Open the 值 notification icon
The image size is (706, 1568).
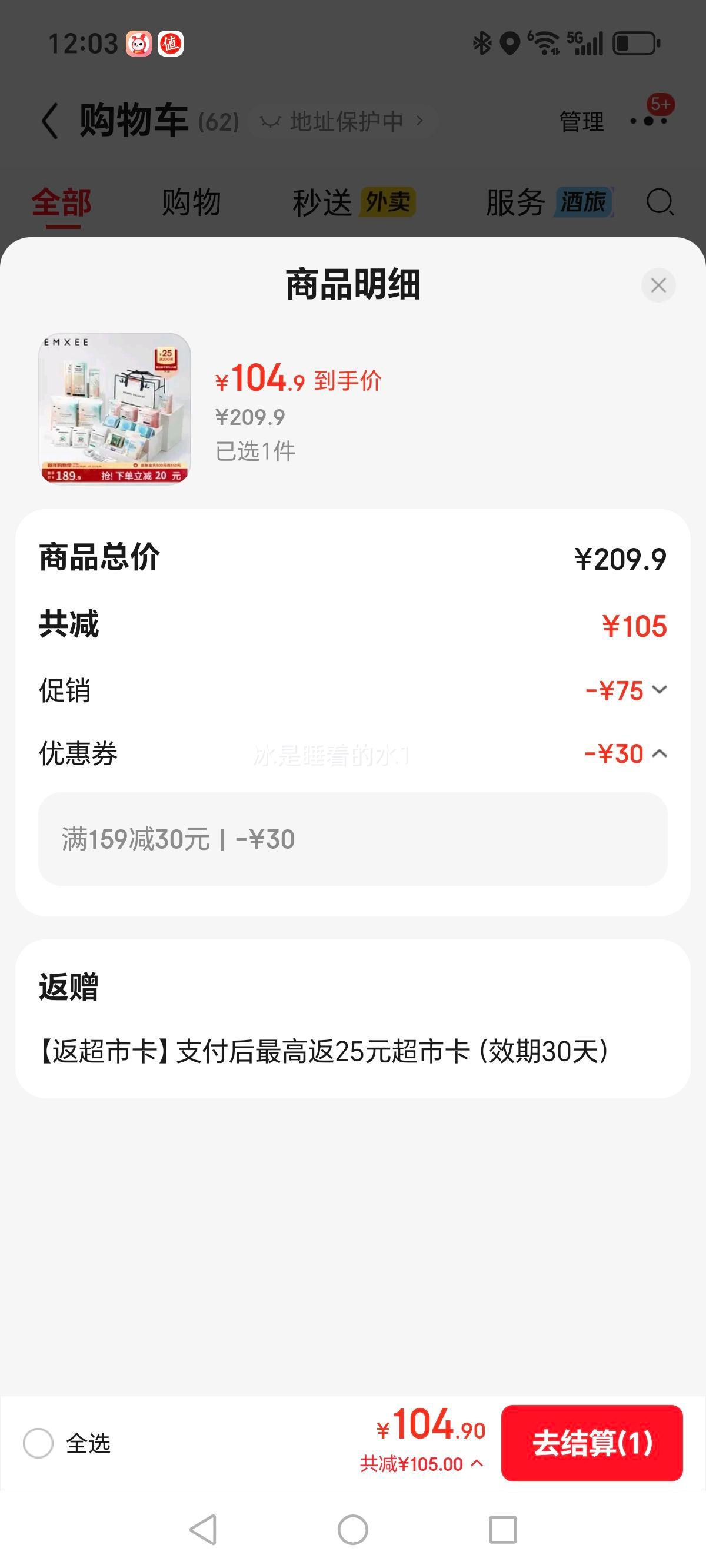(x=171, y=44)
